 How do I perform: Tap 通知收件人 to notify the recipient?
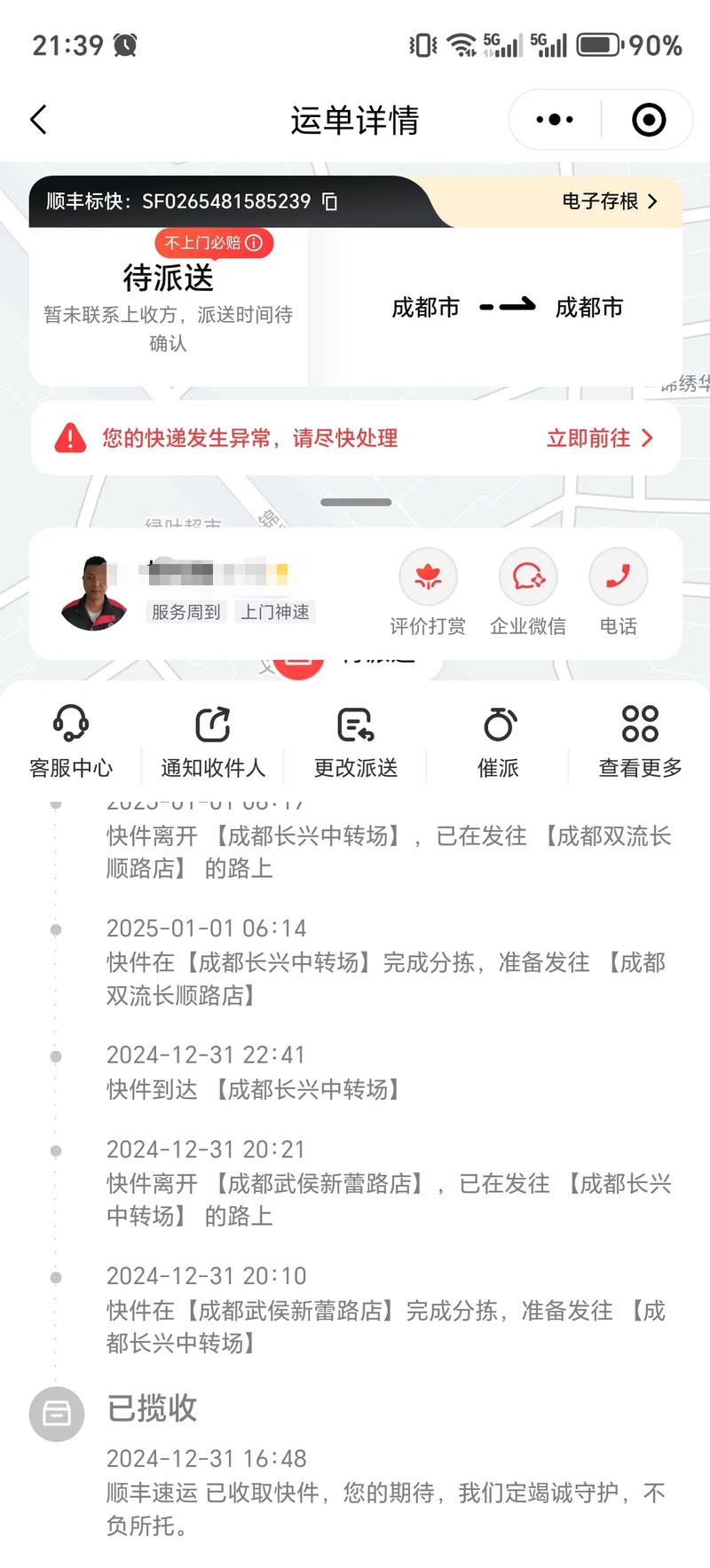click(211, 741)
